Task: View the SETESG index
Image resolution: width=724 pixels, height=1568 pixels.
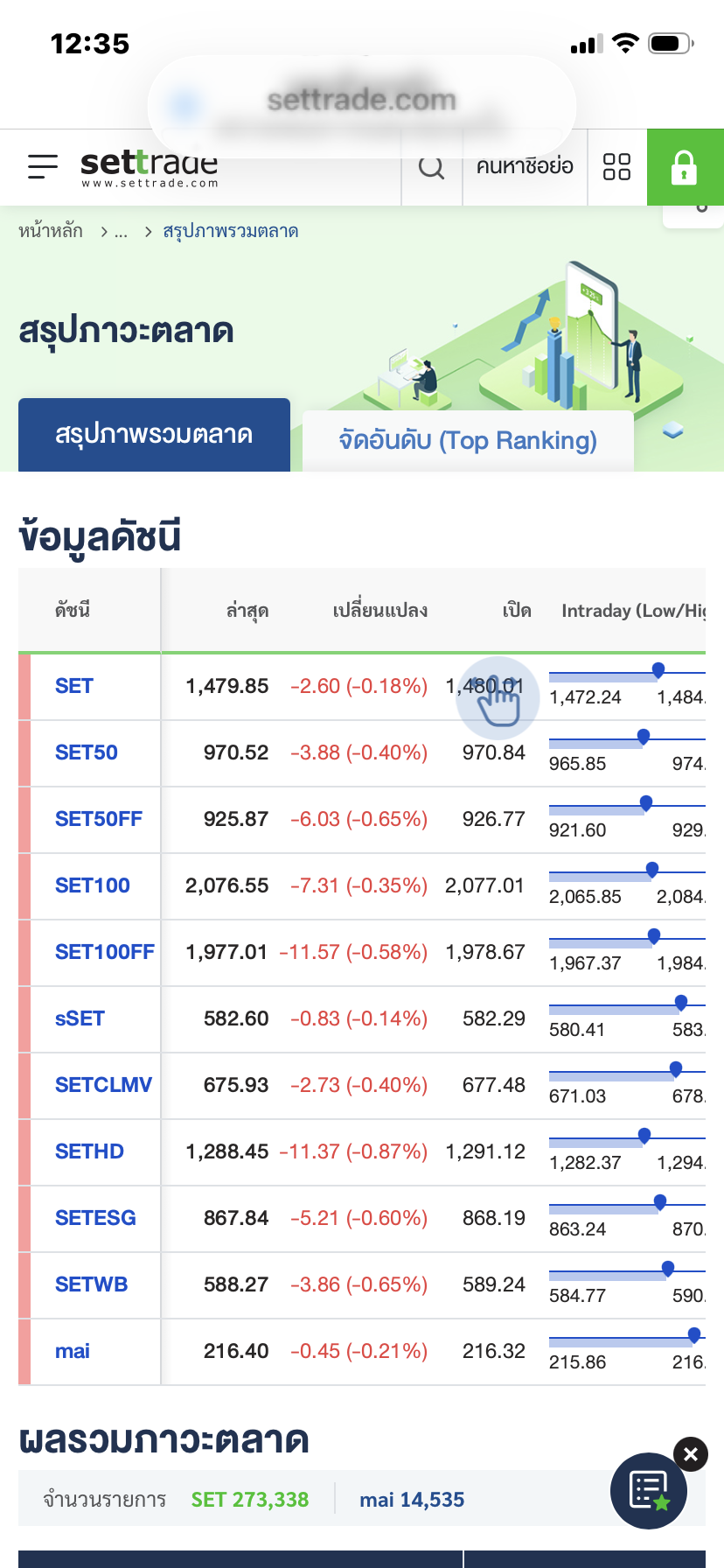Action: tap(95, 1218)
